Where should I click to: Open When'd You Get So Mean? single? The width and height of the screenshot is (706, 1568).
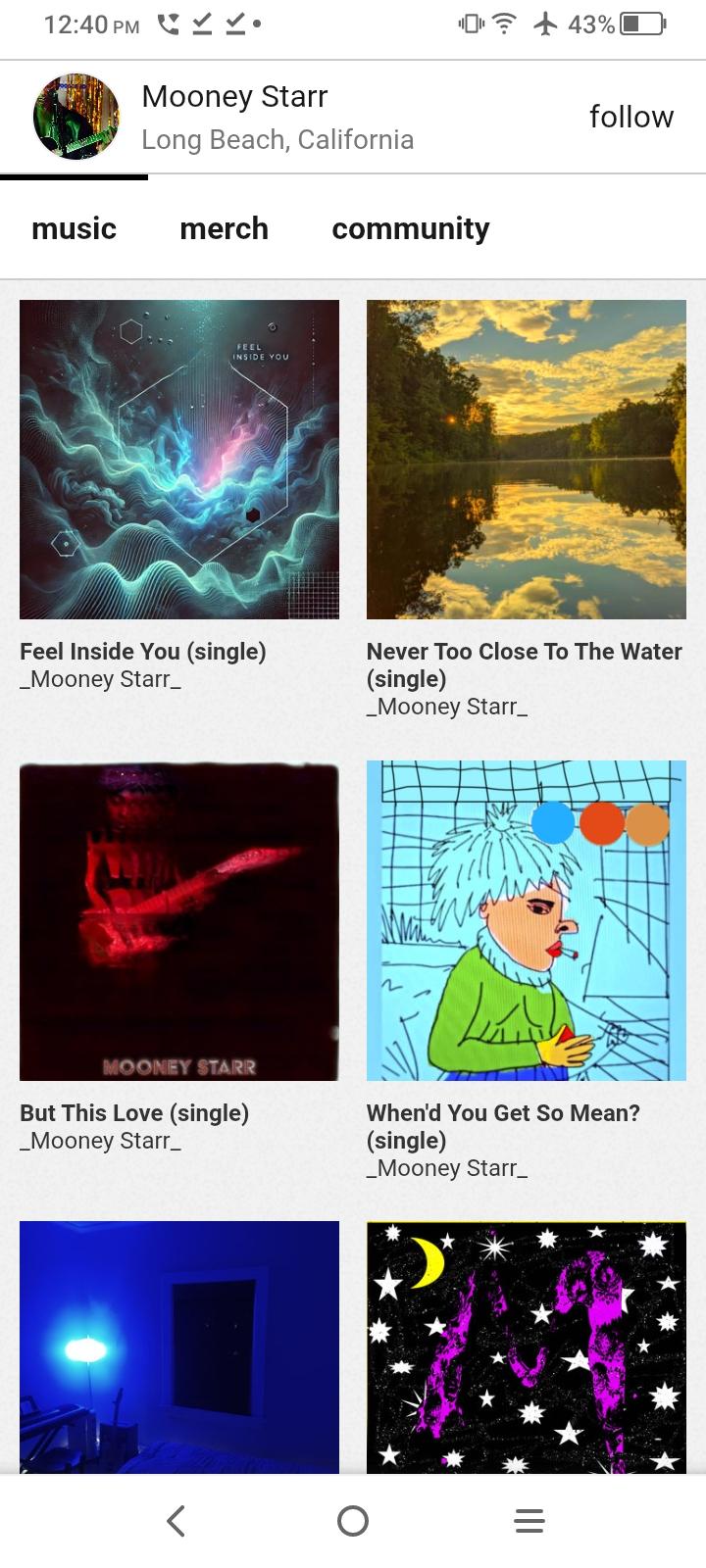pyautogui.click(x=527, y=921)
